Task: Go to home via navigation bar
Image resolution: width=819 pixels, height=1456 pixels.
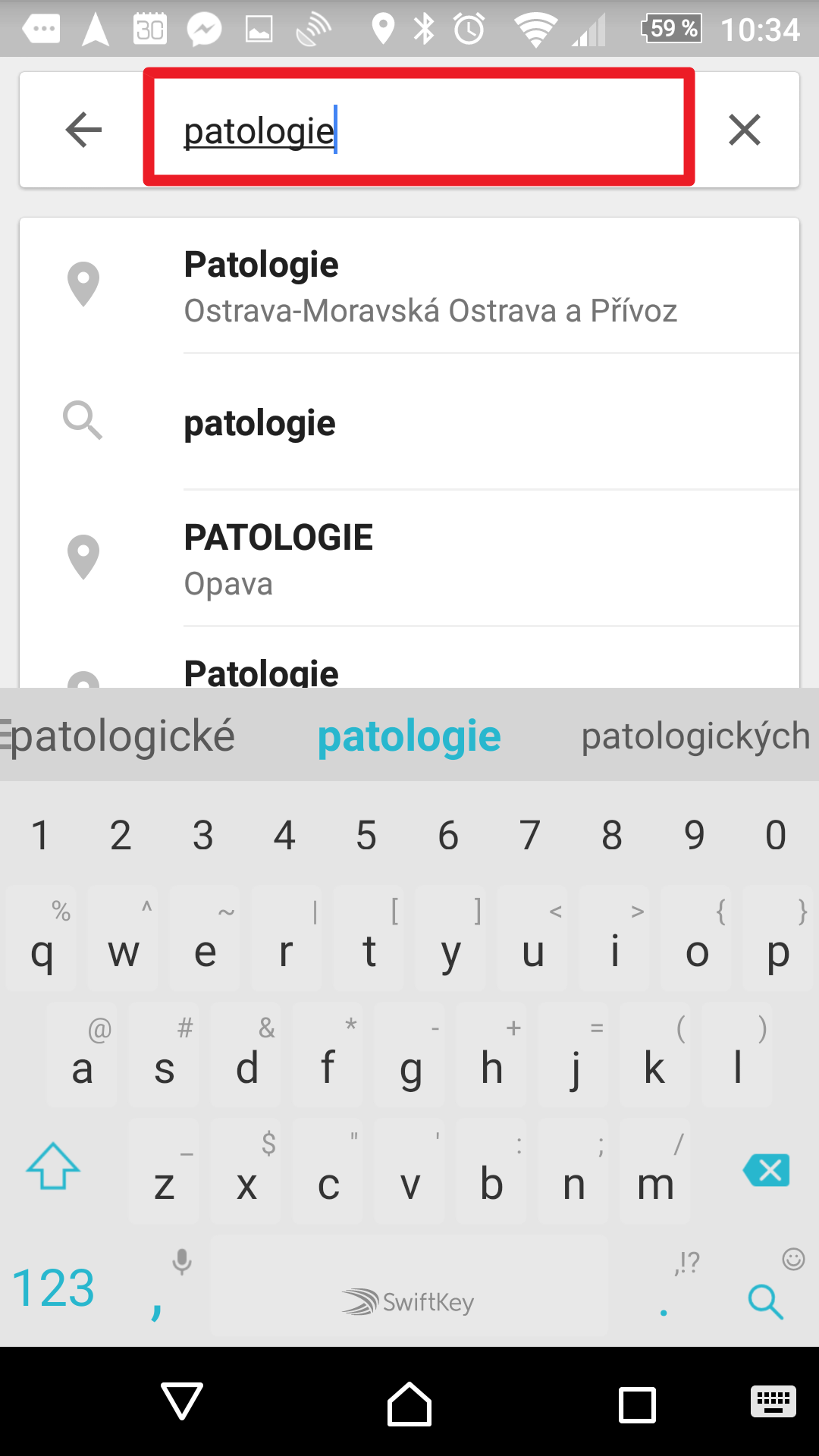Action: pos(409,1404)
